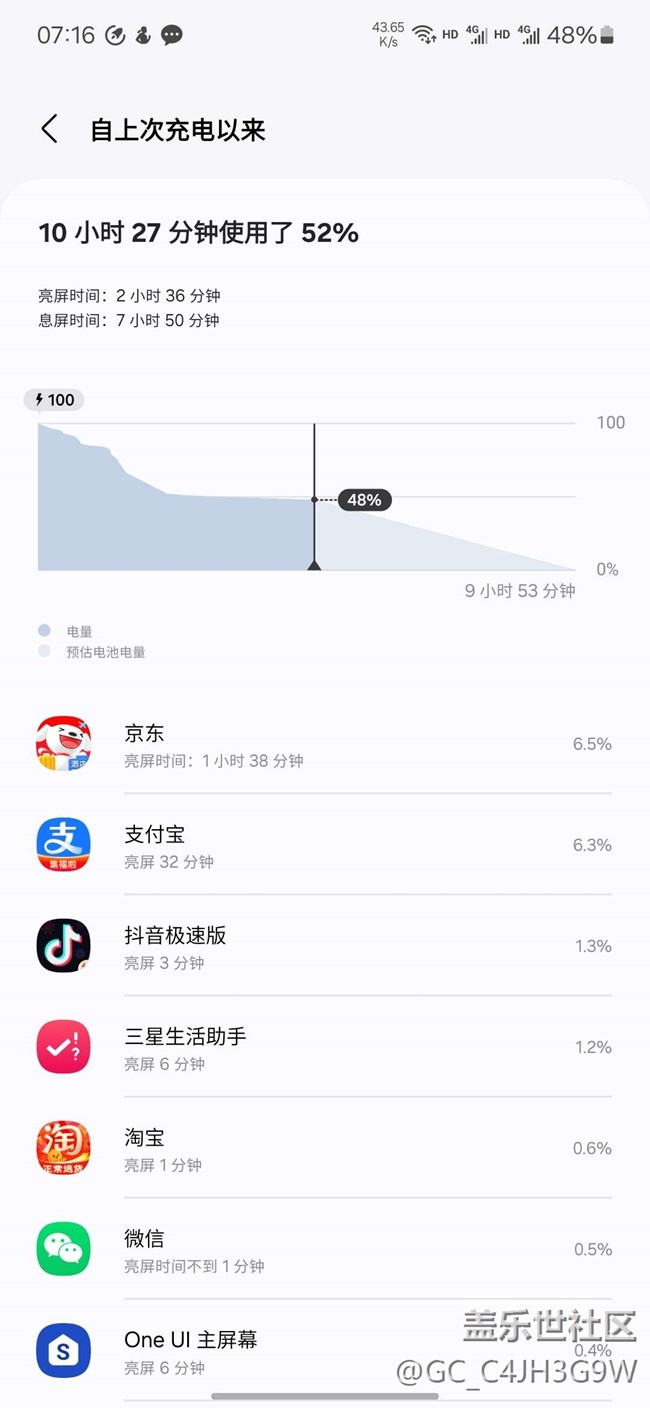650x1408 pixels.
Task: Tap the 淘宝 battery usage row
Action: [x=324, y=1149]
